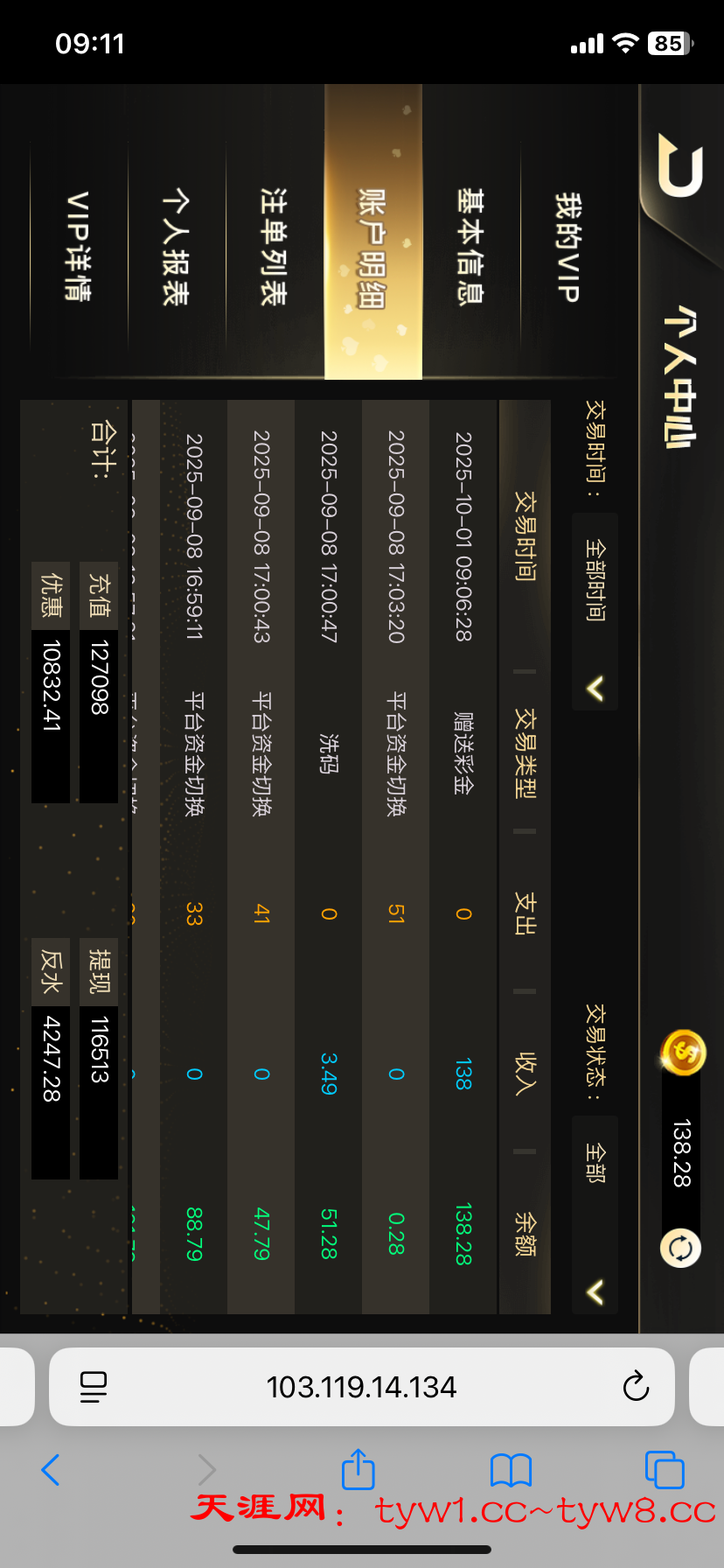Viewport: 724px width, 1568px height.
Task: Open Safari bookmarks
Action: [x=511, y=1470]
